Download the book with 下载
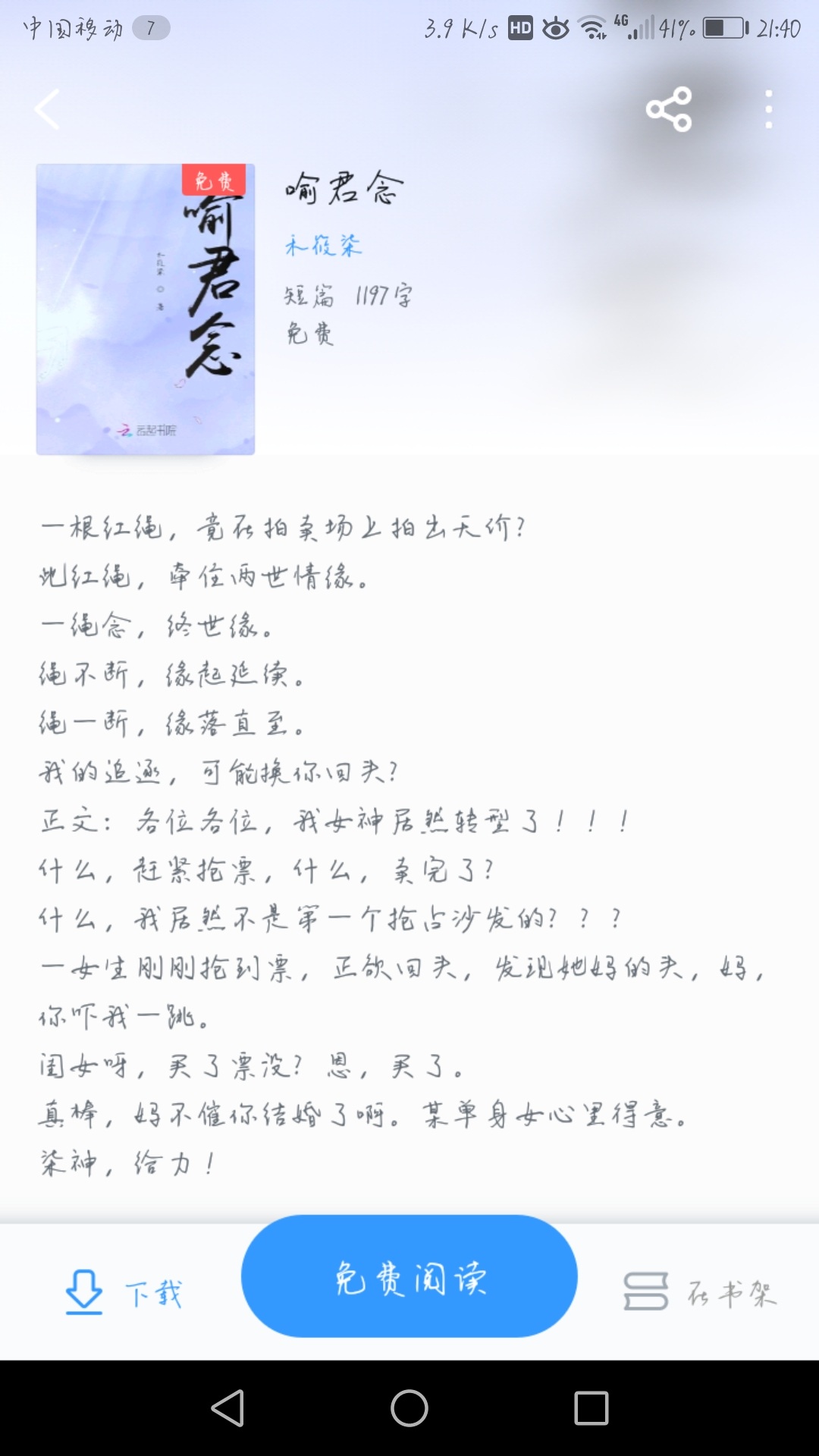This screenshot has height=1456, width=819. [x=124, y=1292]
